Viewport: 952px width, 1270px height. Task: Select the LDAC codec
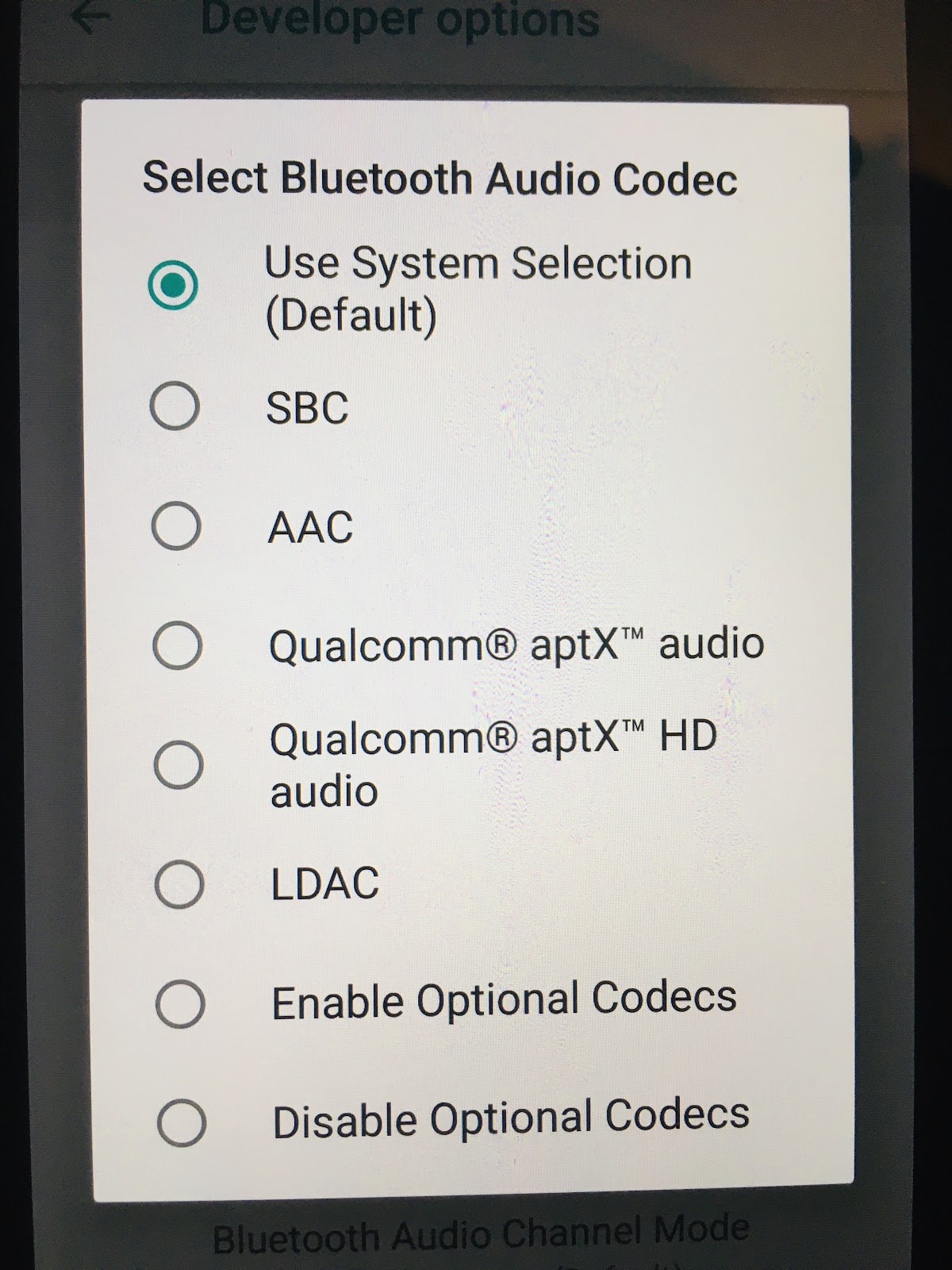pyautogui.click(x=179, y=883)
